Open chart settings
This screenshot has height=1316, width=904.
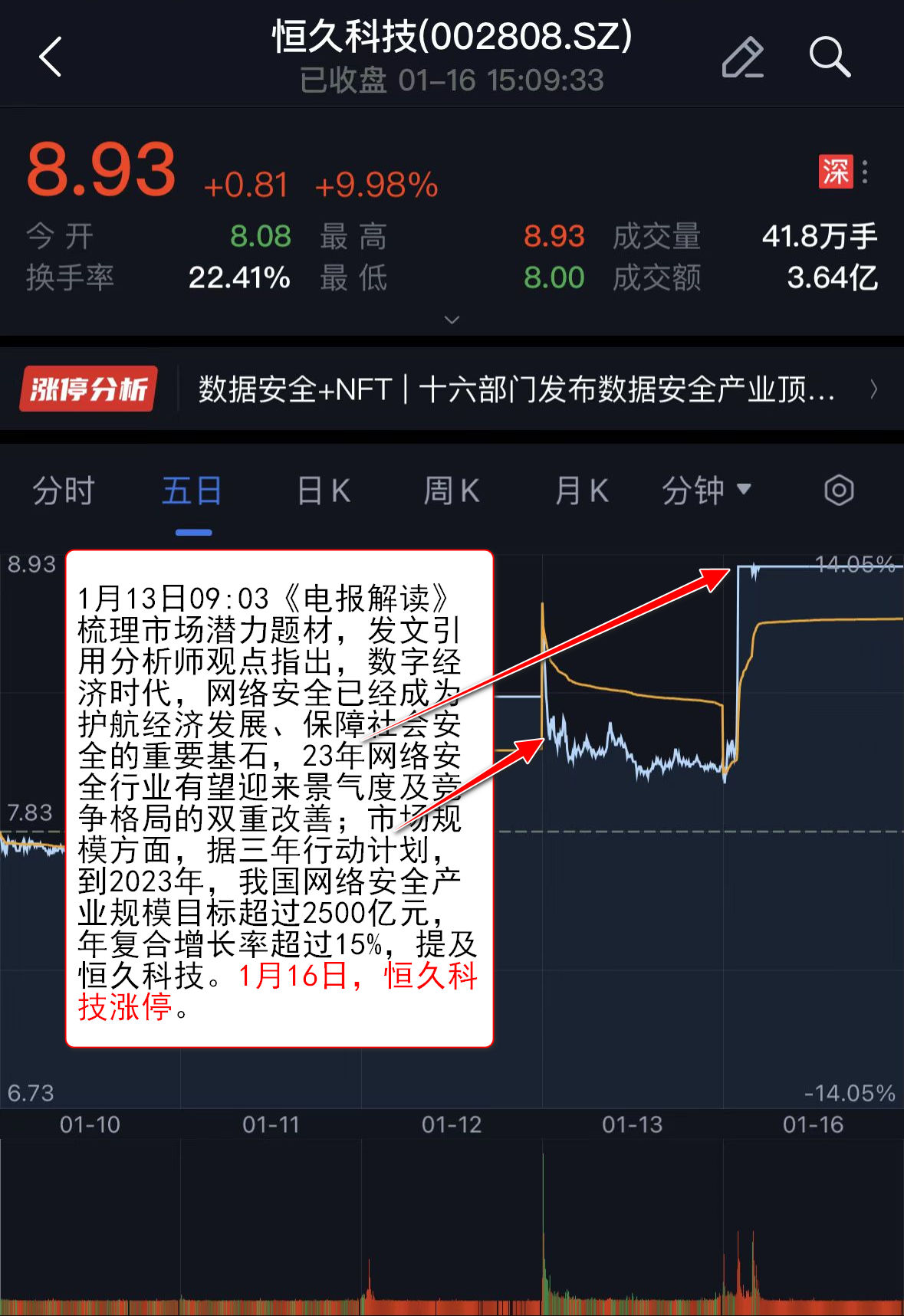[x=839, y=491]
